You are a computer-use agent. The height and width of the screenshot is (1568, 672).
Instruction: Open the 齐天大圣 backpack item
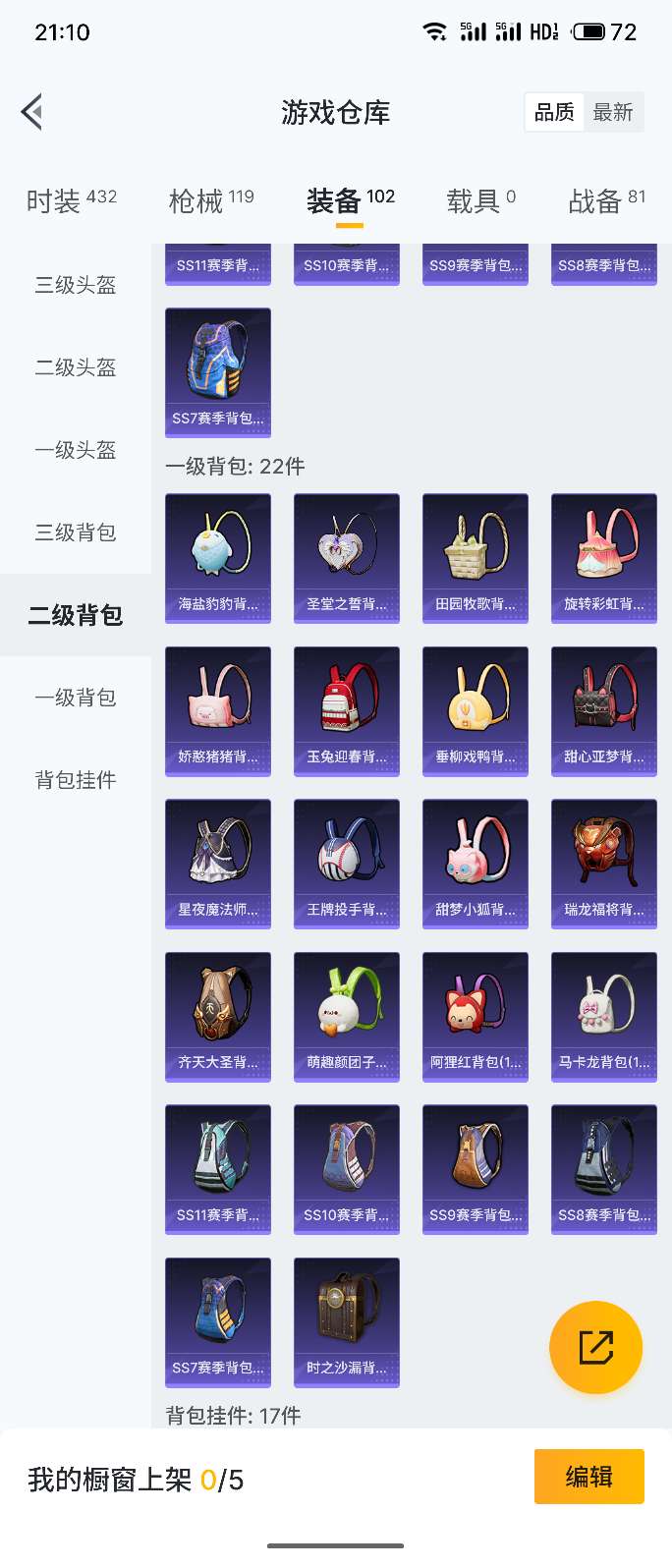(218, 1017)
